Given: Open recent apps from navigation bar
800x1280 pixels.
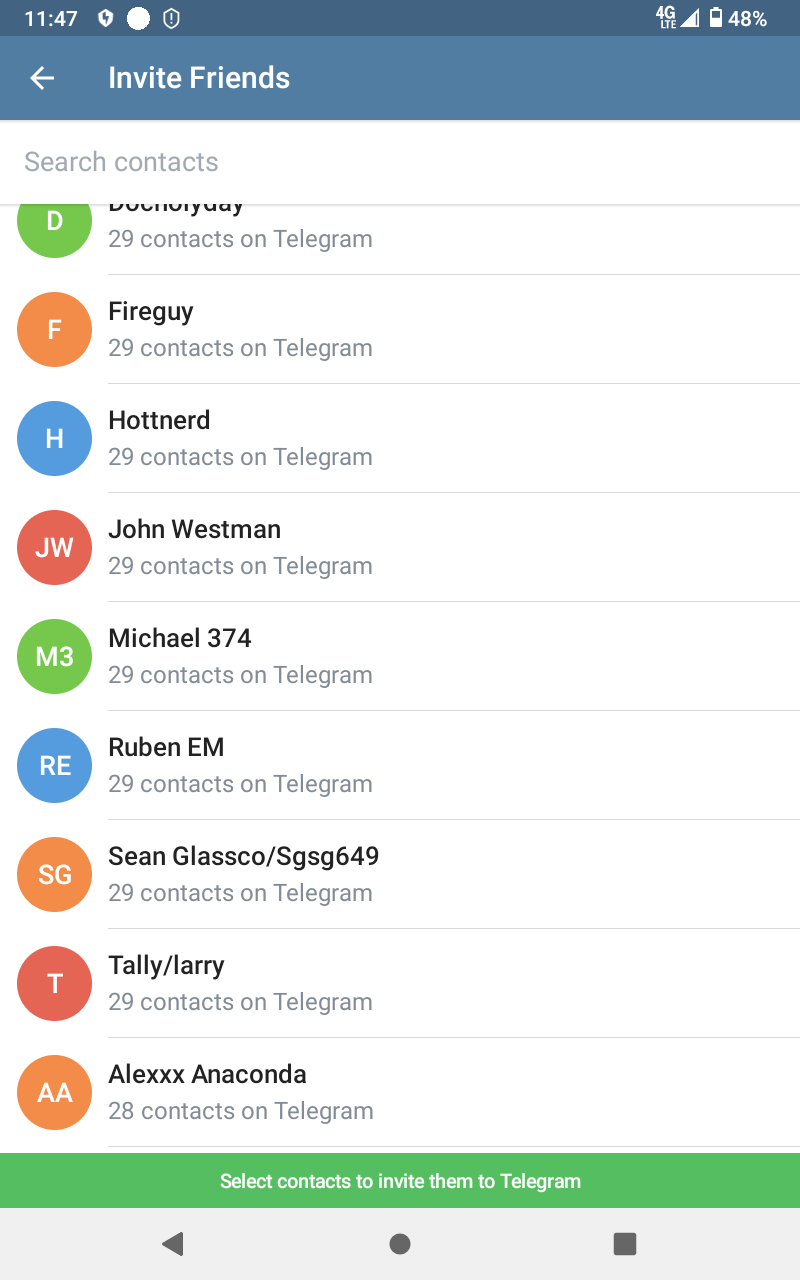Looking at the screenshot, I should (625, 1244).
